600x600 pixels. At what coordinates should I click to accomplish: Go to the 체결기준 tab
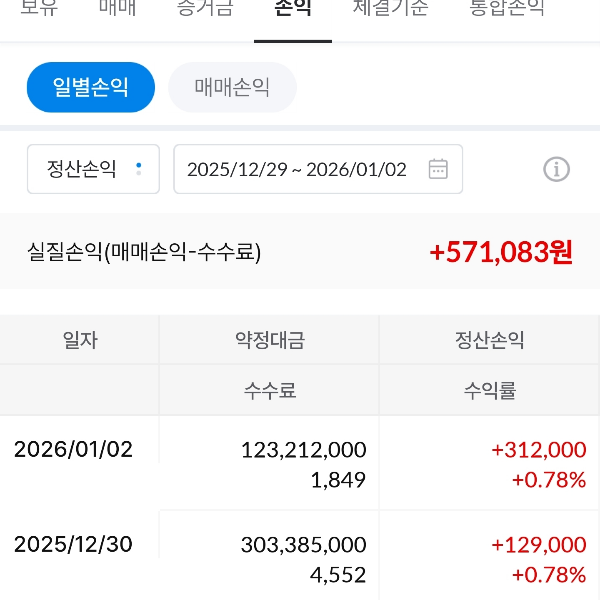[390, 10]
